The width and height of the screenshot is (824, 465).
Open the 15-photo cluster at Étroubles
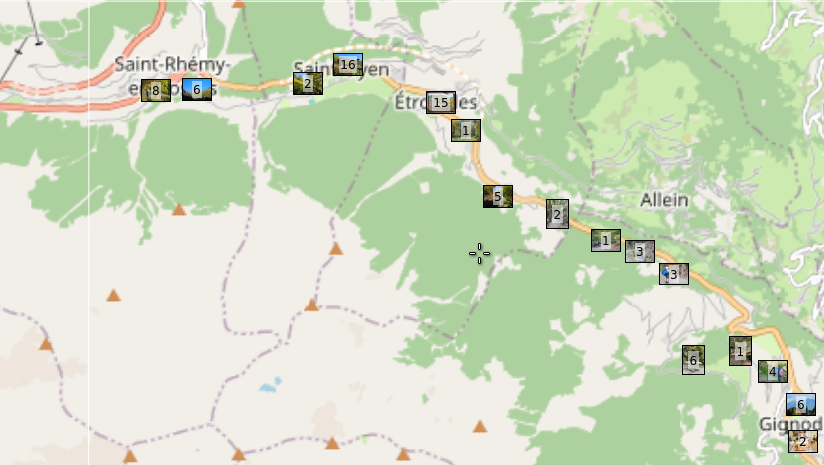coord(441,103)
